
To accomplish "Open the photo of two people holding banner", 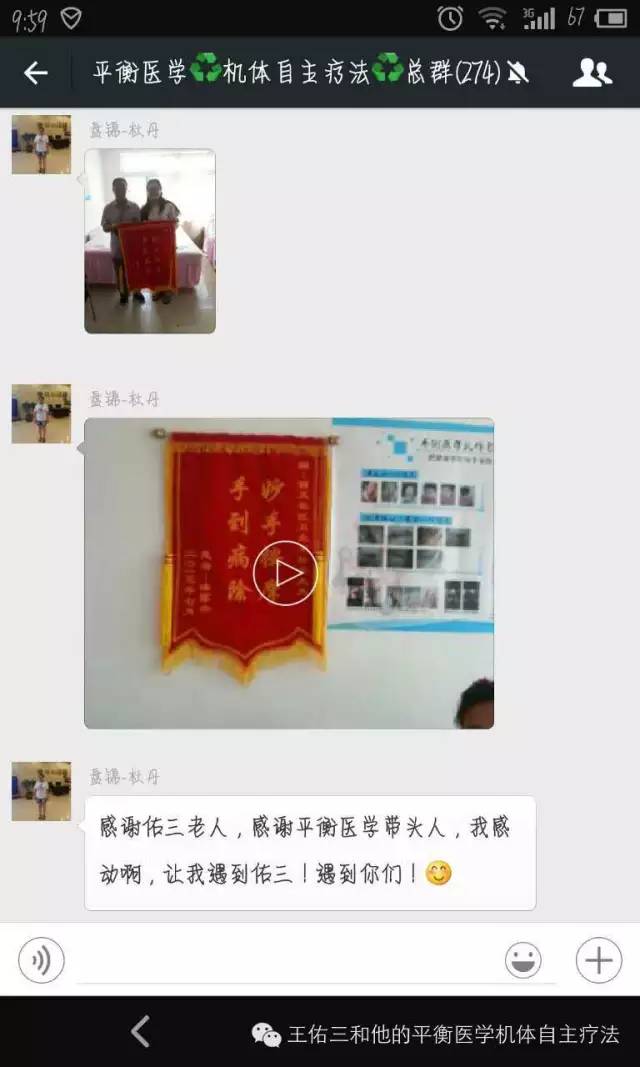I will point(150,241).
